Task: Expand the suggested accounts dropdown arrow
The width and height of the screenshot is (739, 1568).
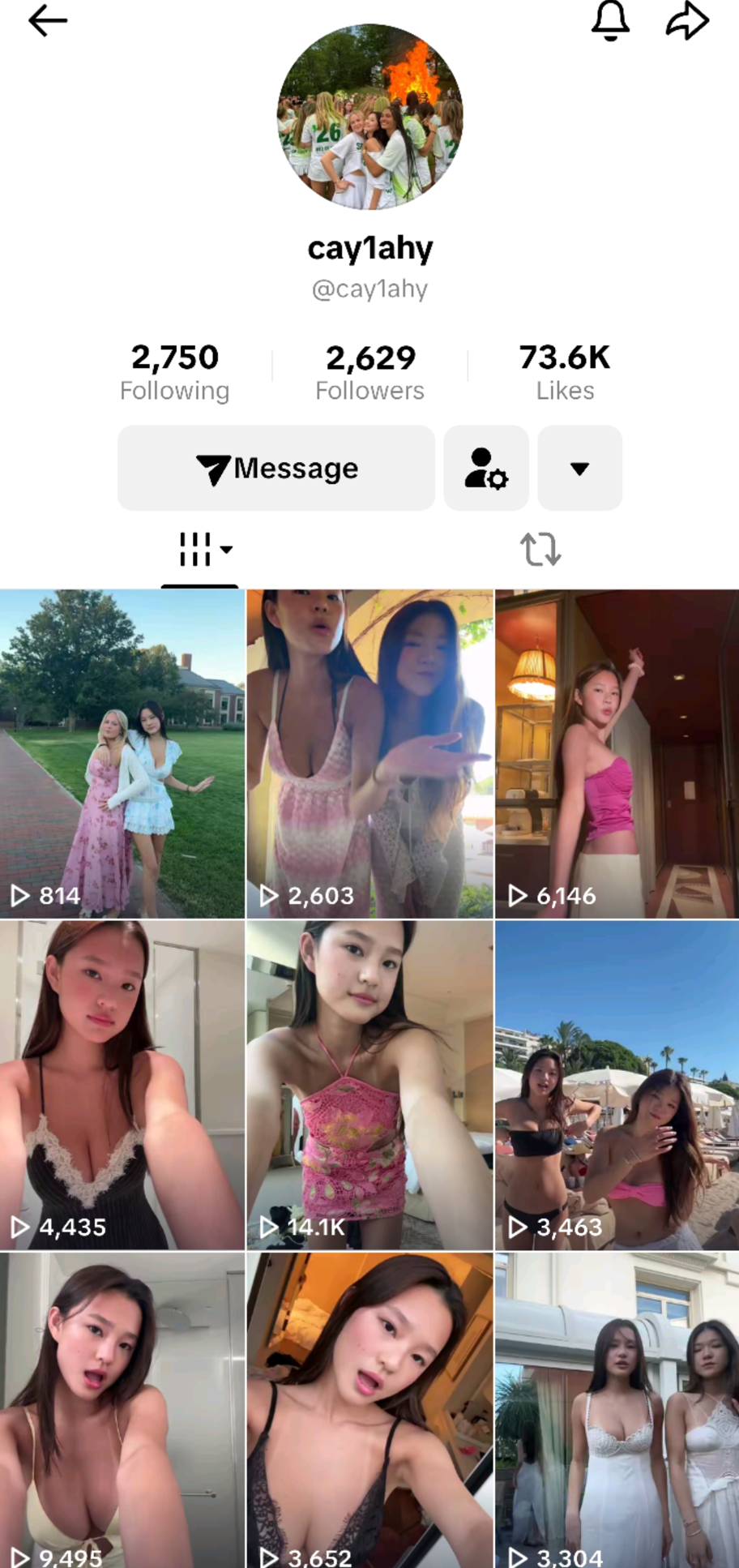Action: [579, 469]
